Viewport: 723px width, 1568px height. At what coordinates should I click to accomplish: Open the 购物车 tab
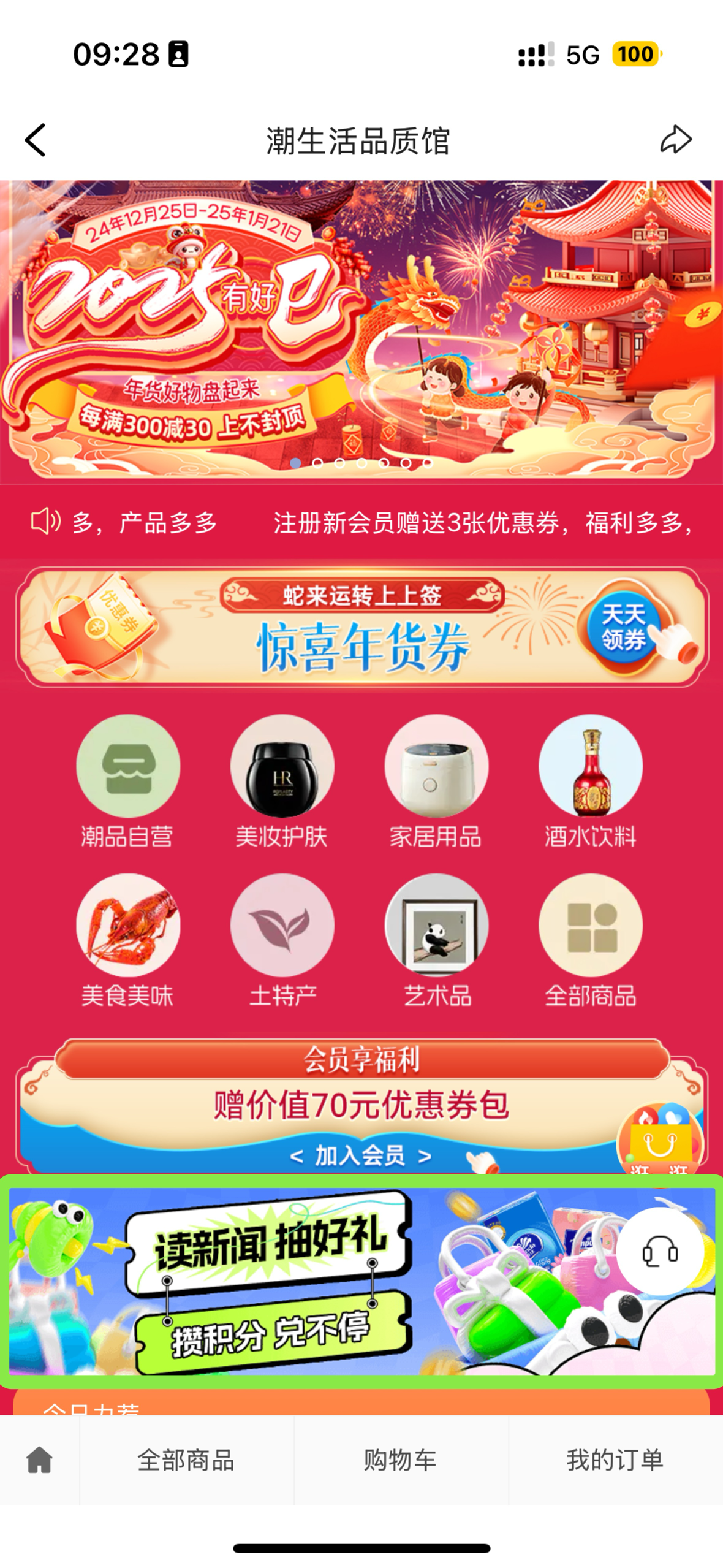tap(400, 1460)
